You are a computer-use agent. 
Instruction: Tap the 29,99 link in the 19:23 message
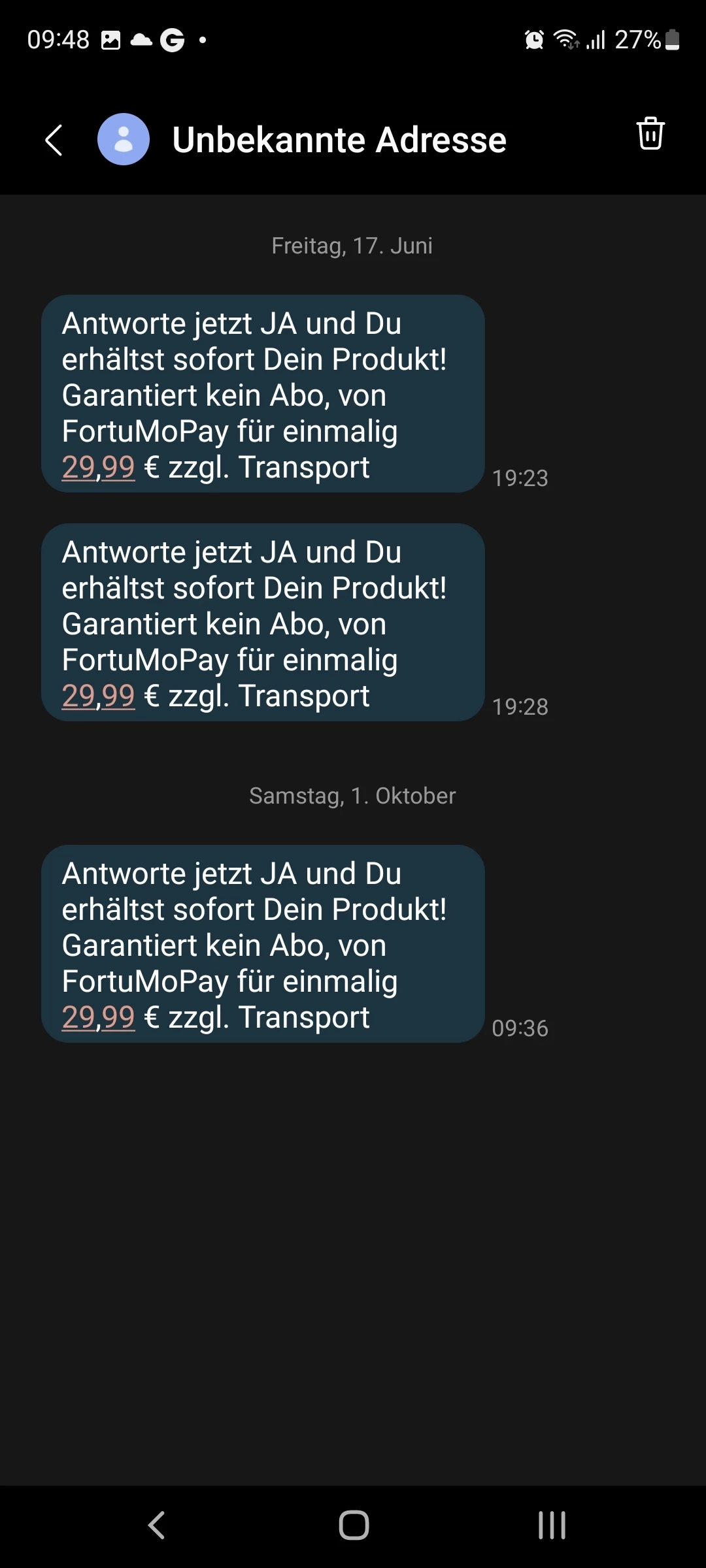(x=99, y=468)
